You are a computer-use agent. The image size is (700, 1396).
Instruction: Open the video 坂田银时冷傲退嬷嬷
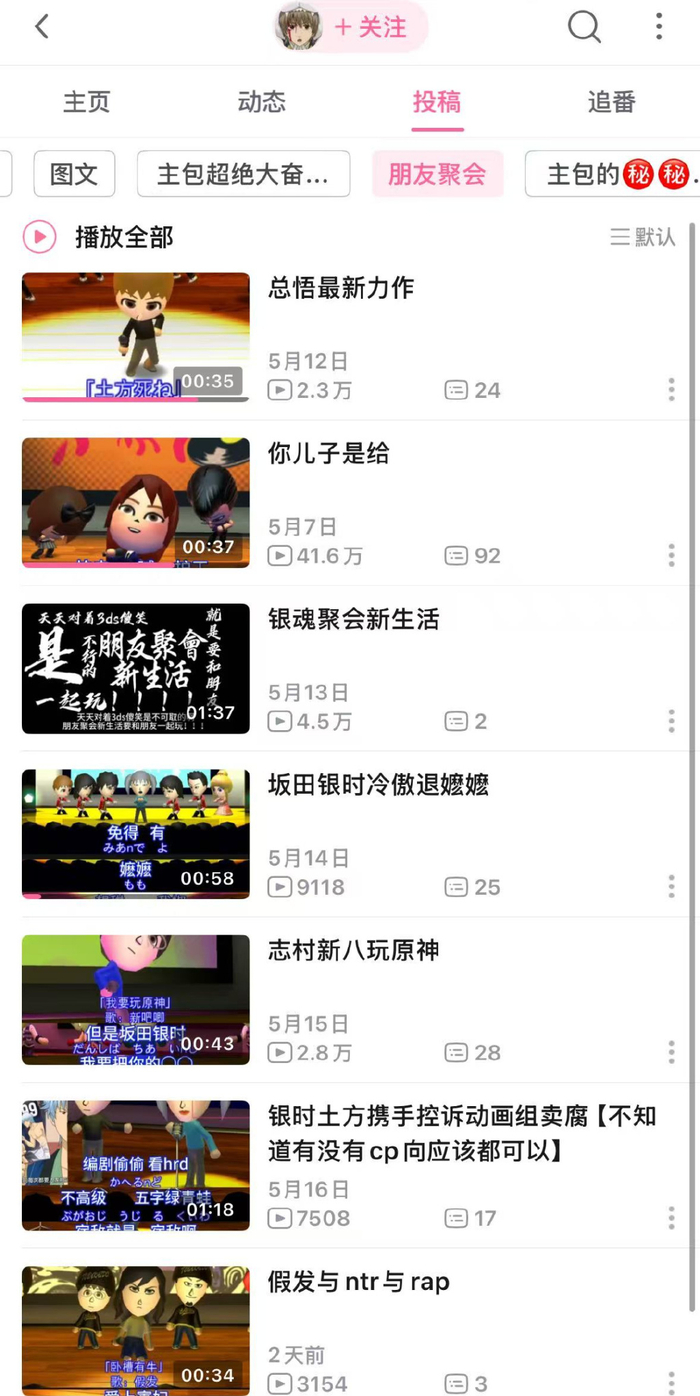coord(378,785)
